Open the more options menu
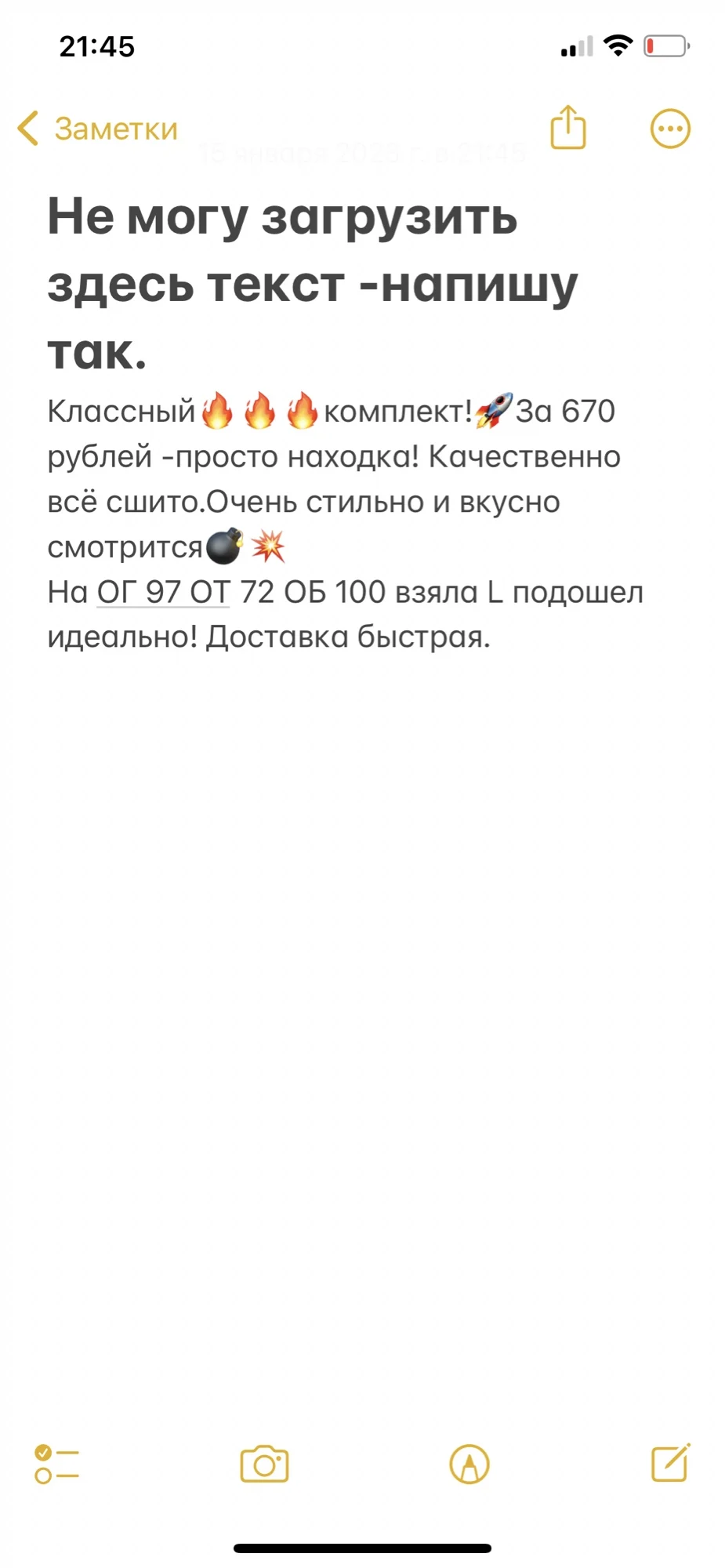 tap(671, 129)
